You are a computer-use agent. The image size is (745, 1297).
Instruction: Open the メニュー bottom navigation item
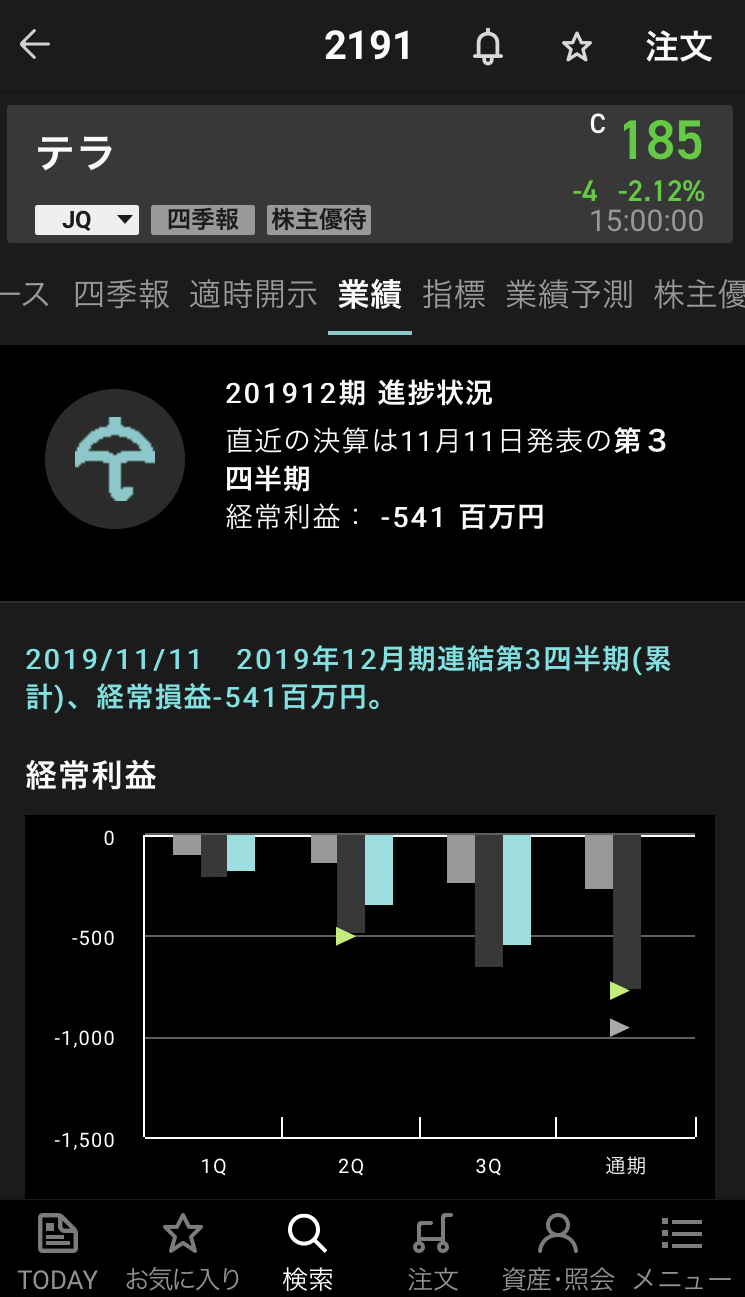tap(682, 1250)
